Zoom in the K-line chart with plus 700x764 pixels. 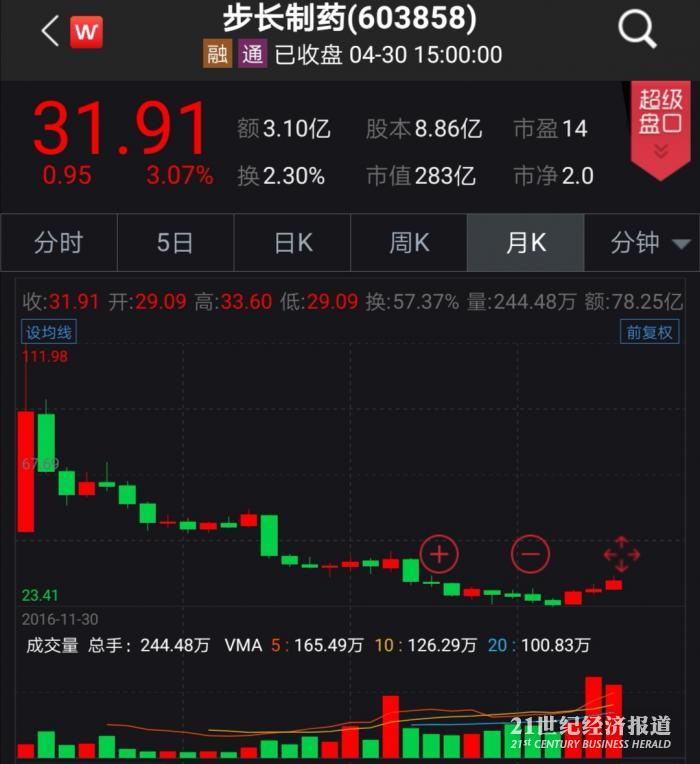coord(438,553)
